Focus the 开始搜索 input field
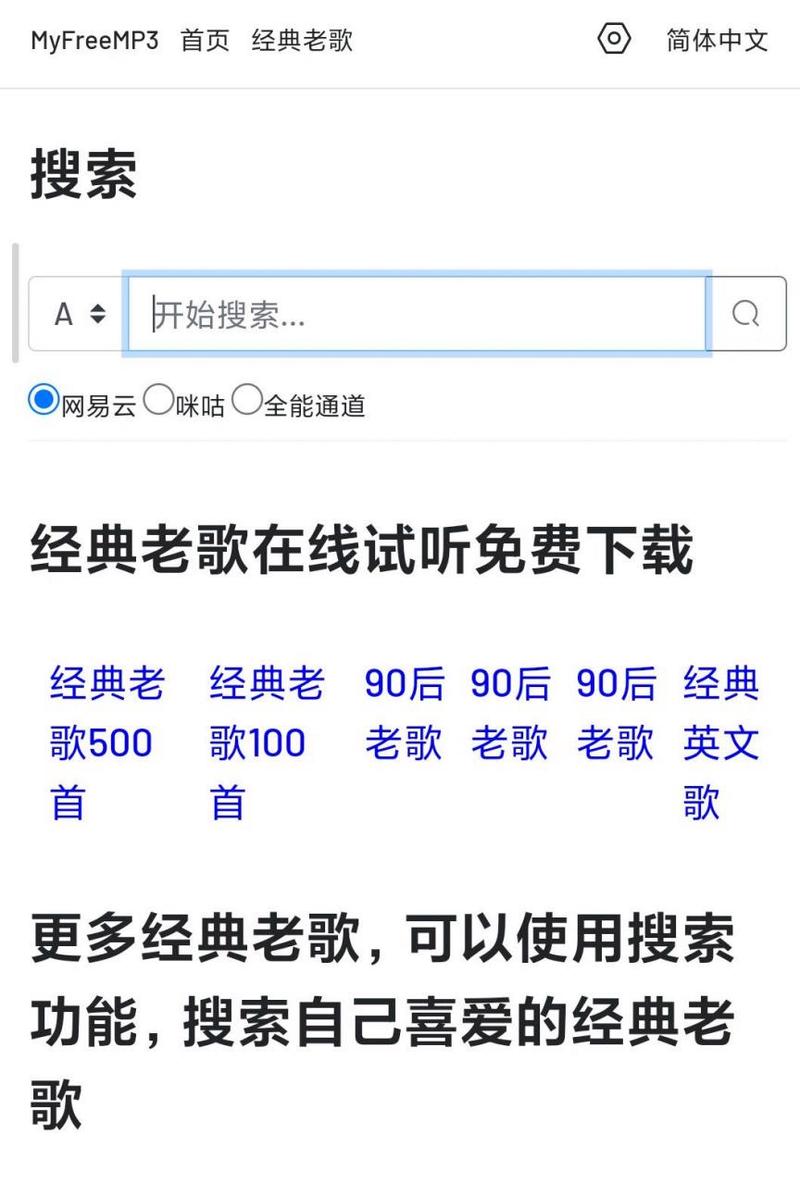 (x=416, y=314)
